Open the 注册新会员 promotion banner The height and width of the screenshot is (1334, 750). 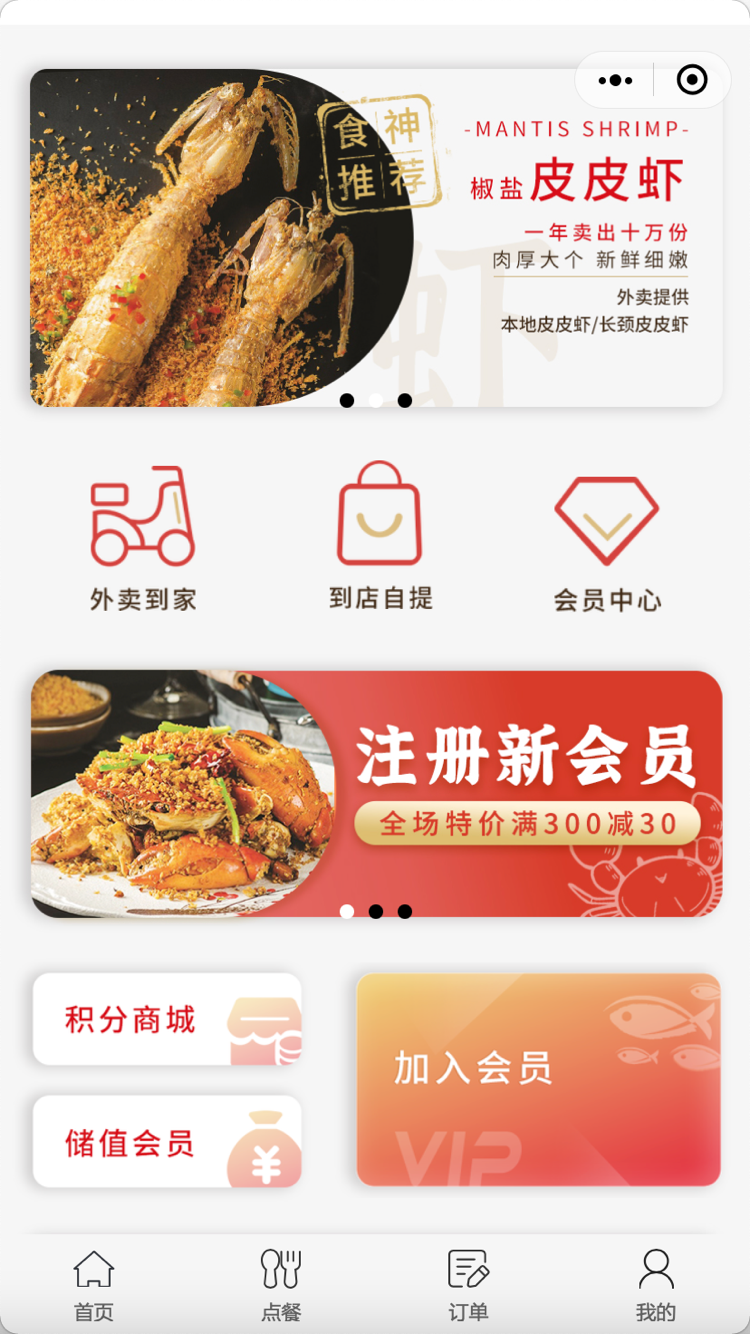click(x=376, y=793)
